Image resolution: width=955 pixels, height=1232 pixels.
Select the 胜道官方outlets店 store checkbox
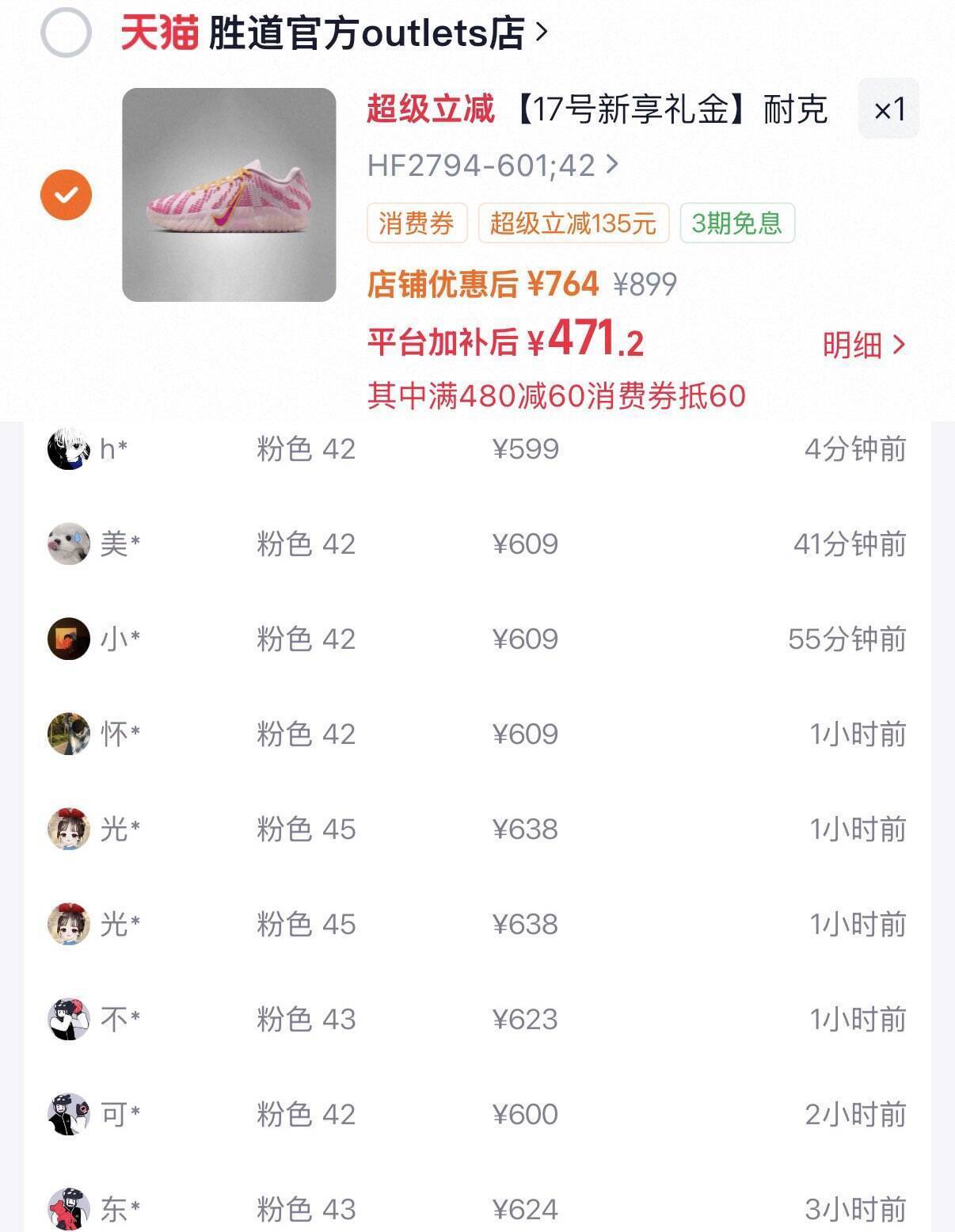tap(66, 33)
